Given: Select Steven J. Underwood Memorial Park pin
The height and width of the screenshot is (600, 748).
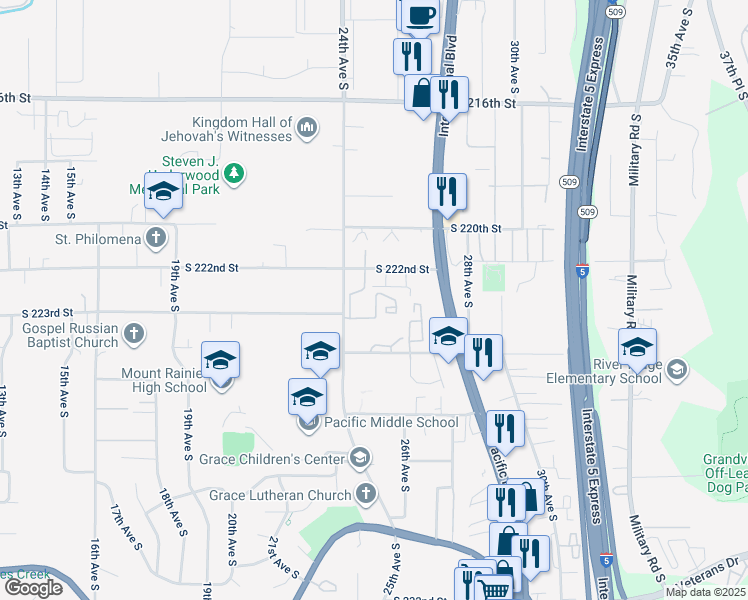Looking at the screenshot, I should (x=234, y=174).
